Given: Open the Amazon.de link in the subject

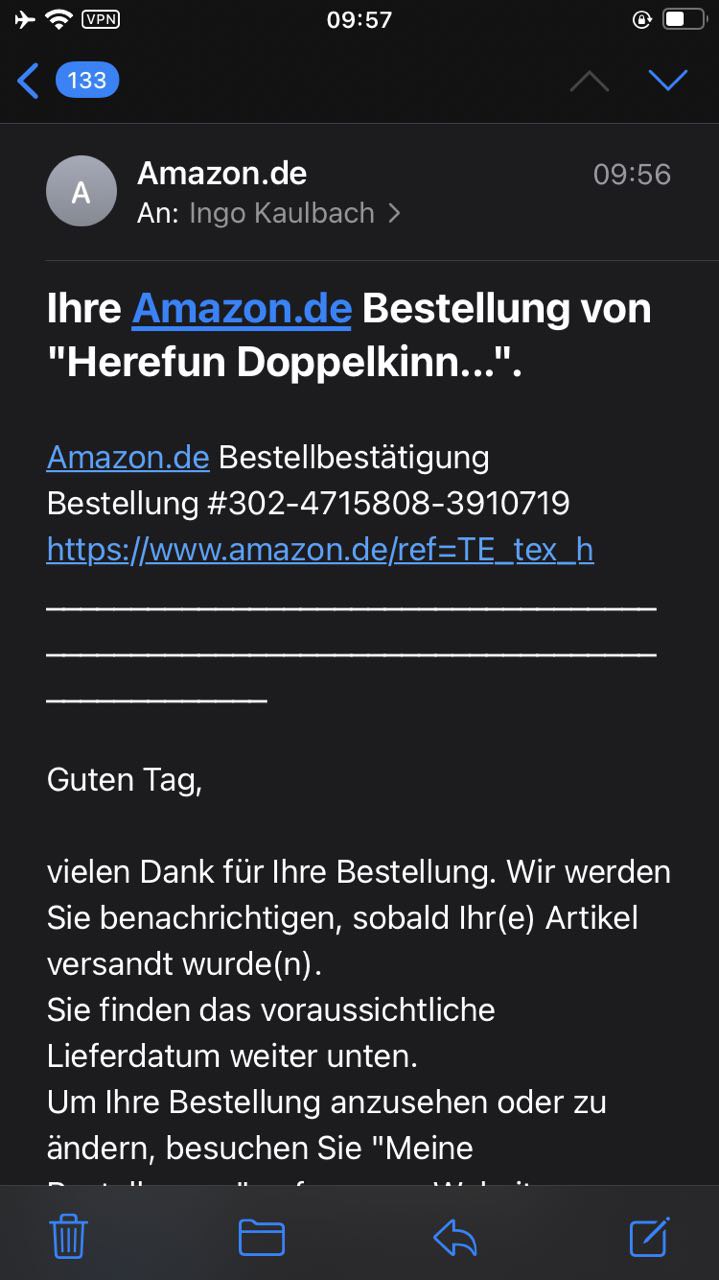Looking at the screenshot, I should click(x=241, y=308).
